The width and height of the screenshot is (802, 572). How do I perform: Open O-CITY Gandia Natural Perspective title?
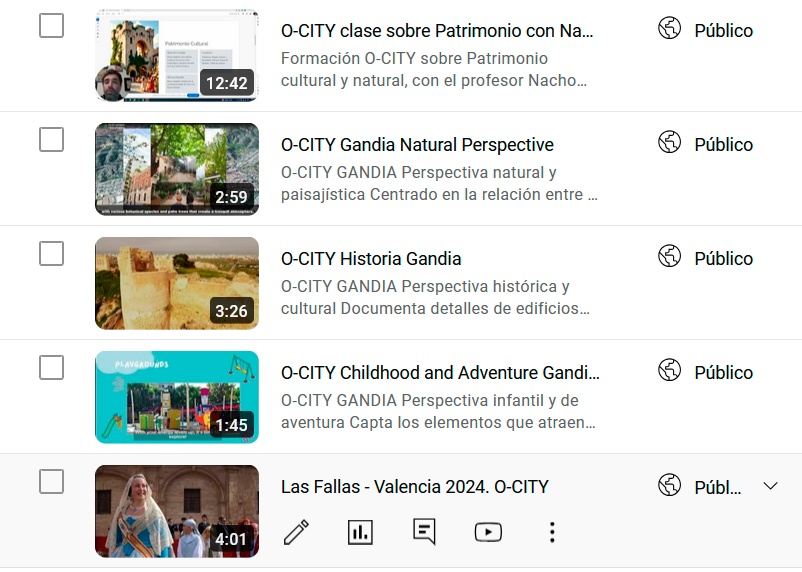[417, 145]
